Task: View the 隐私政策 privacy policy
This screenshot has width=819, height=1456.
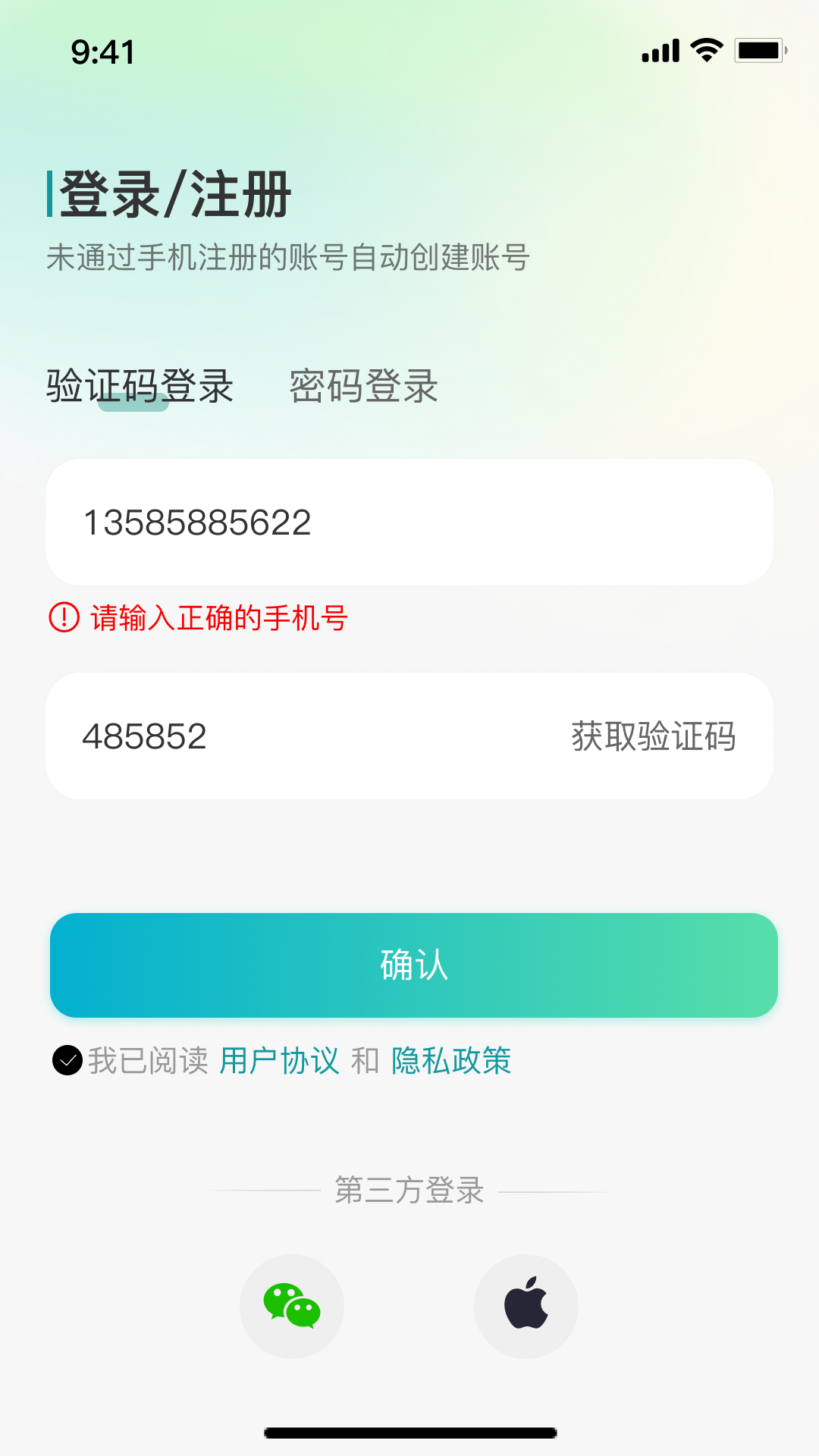Action: 451,1059
